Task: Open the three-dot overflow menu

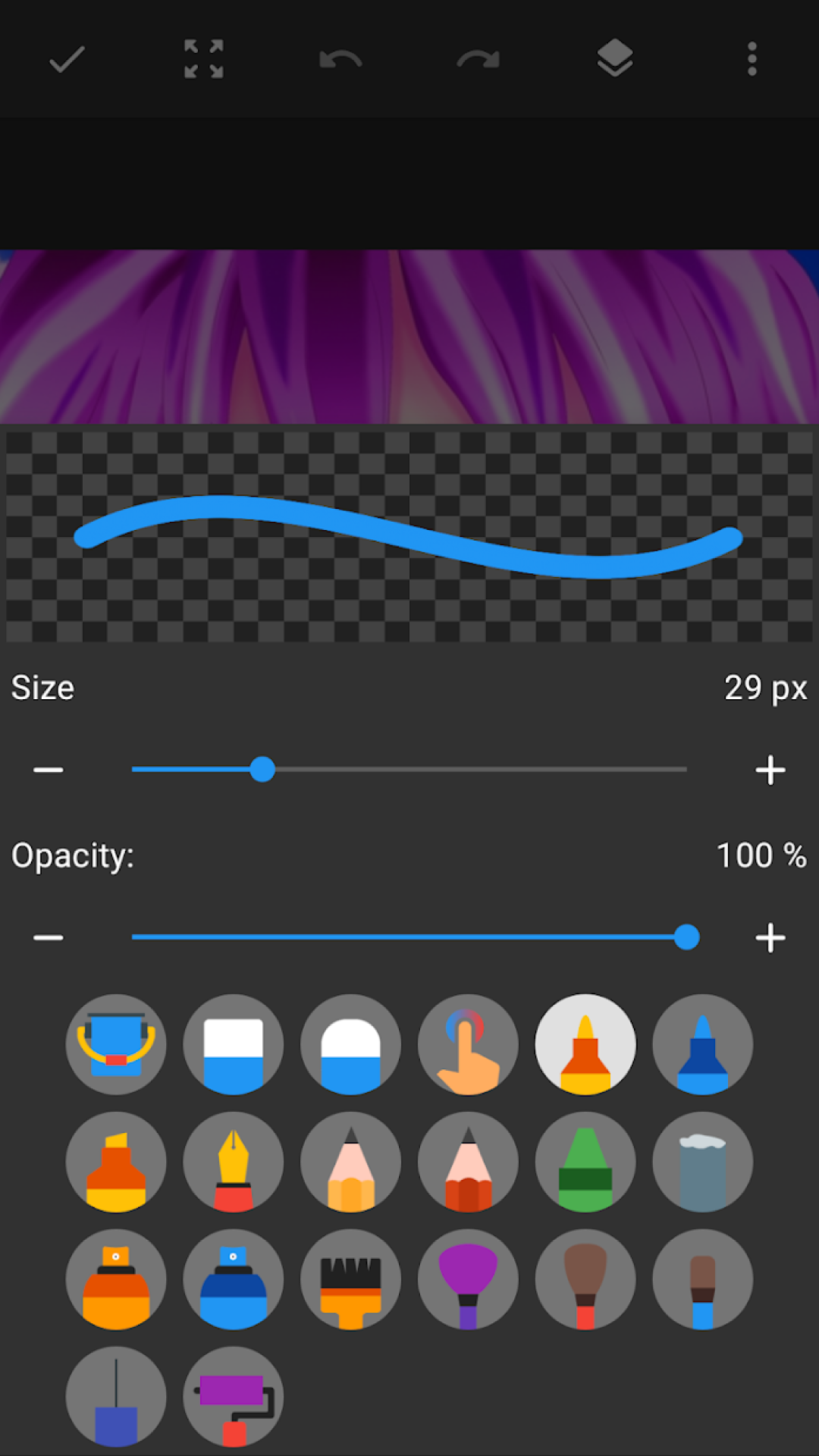Action: pos(752,59)
